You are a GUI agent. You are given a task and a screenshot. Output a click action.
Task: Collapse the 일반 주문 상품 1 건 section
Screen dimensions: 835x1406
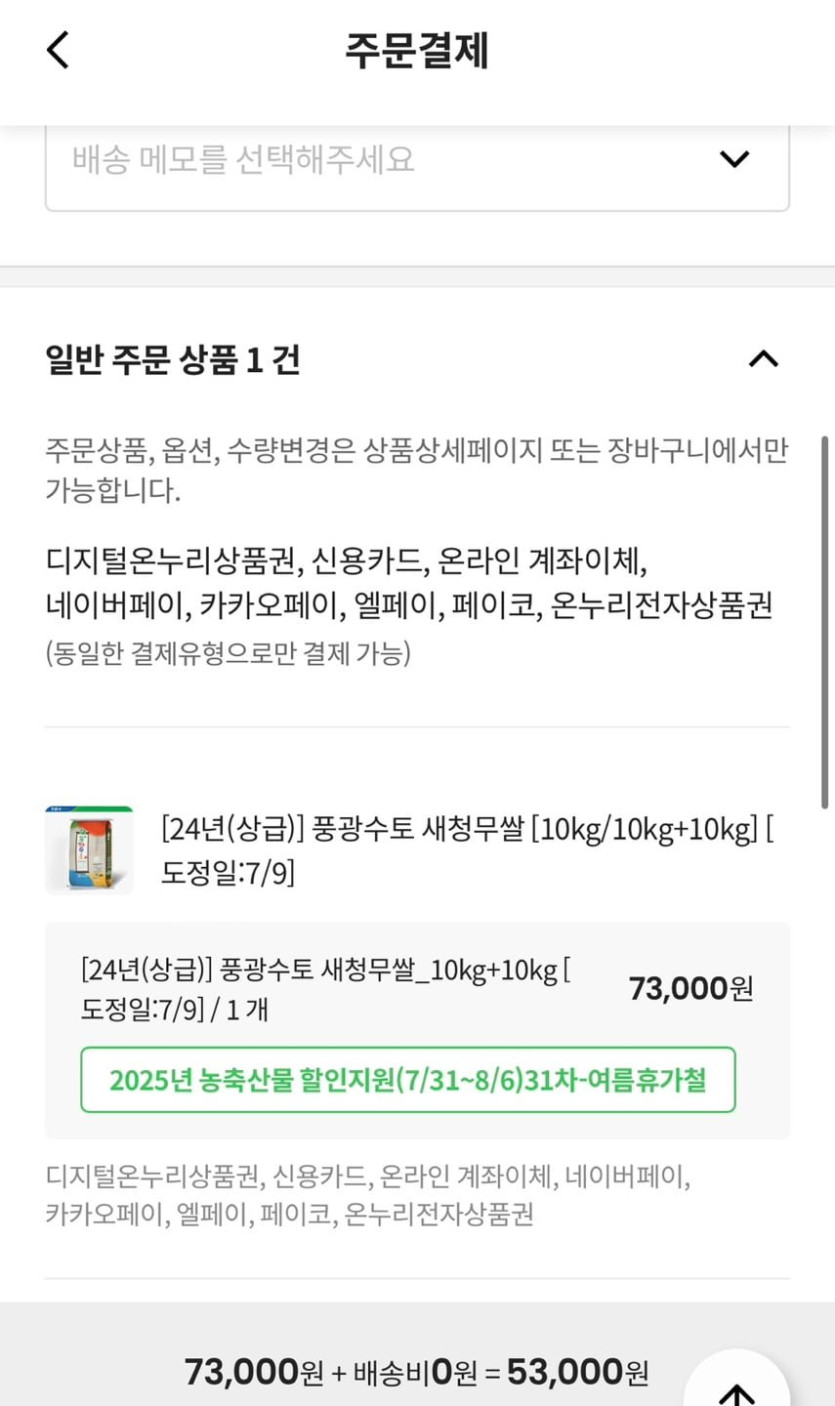tap(763, 359)
